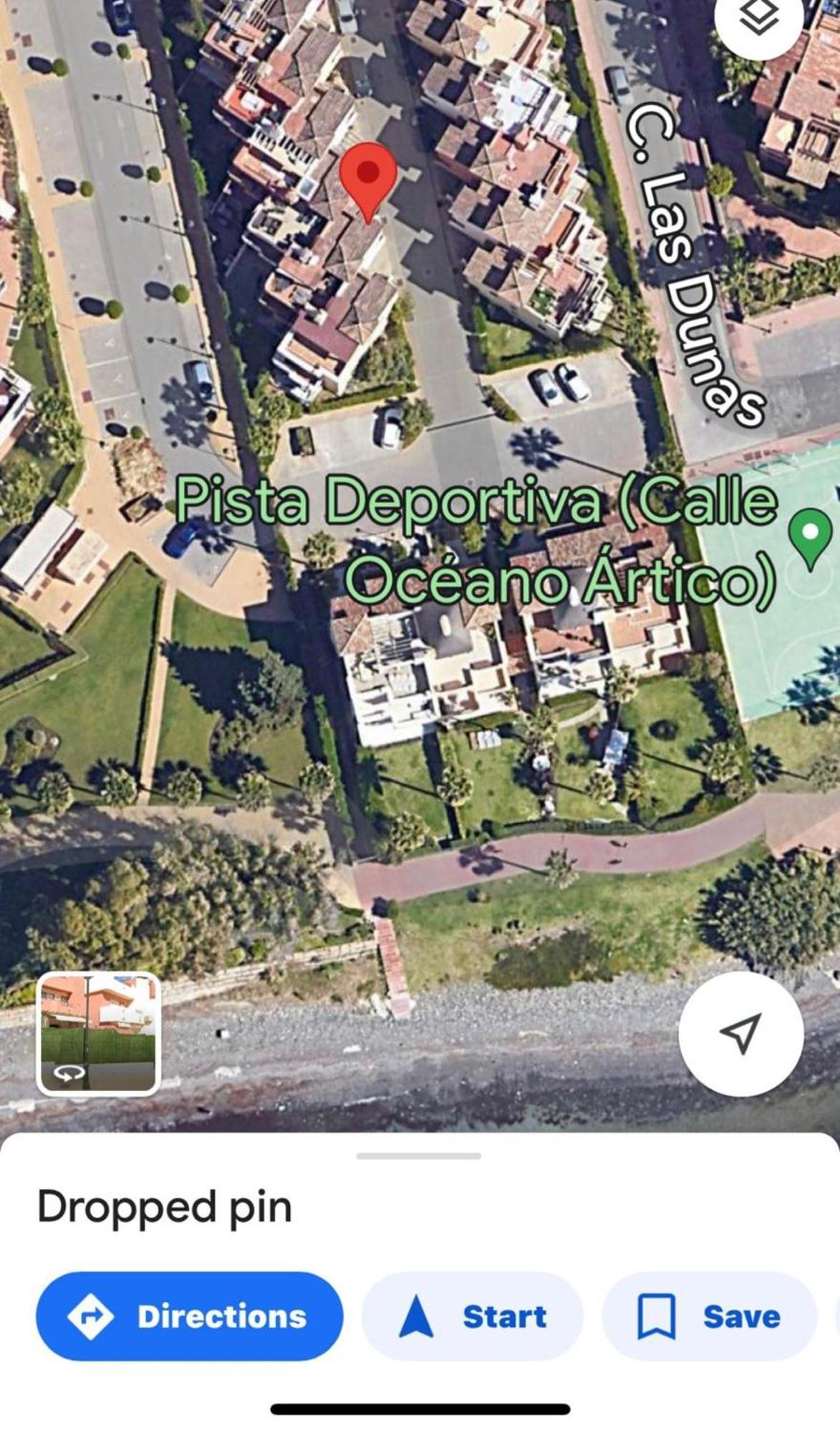Center map on my location
Screen dimensions: 840x1433
click(740, 1033)
